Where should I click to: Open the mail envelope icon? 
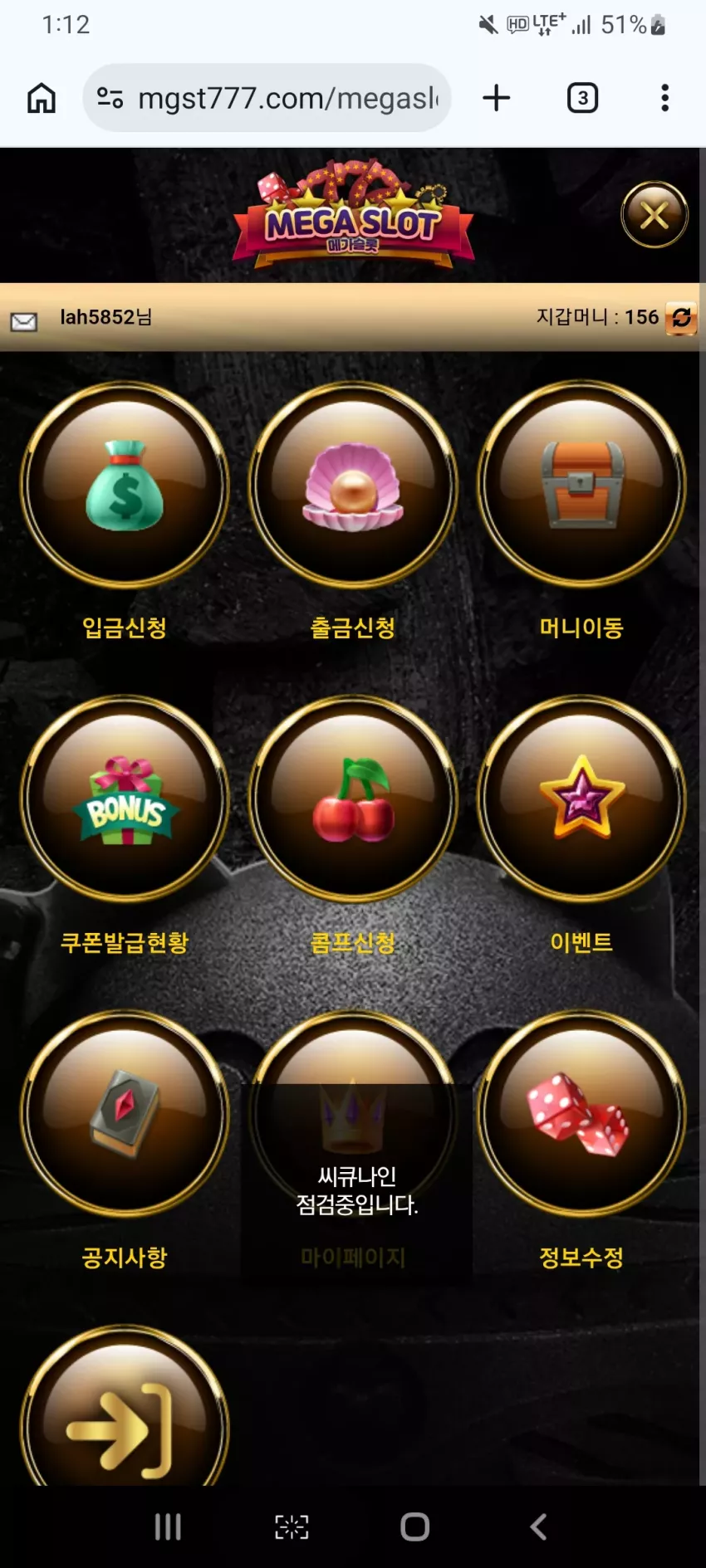[x=24, y=322]
